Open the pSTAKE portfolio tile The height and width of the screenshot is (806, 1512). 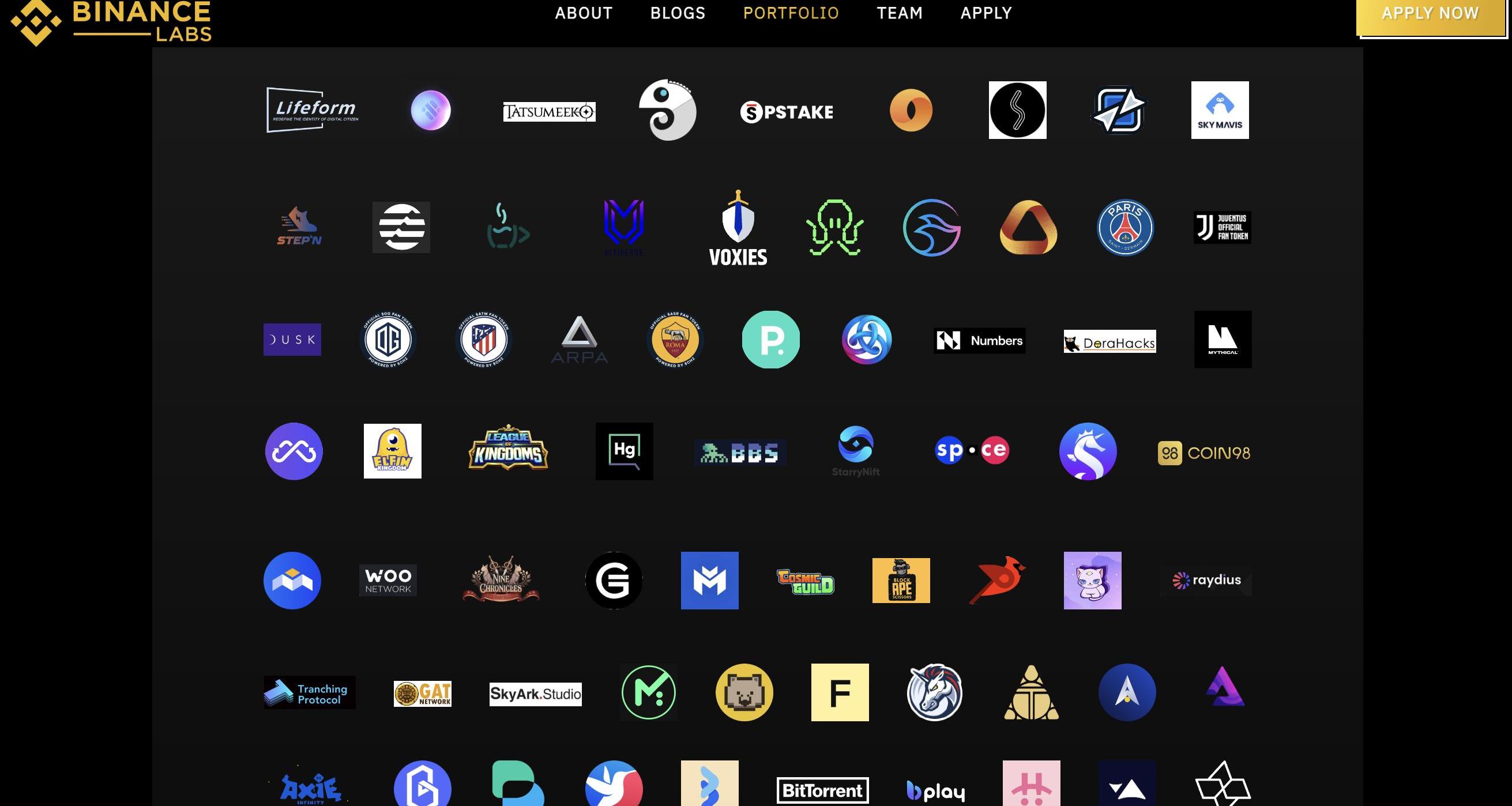[787, 111]
